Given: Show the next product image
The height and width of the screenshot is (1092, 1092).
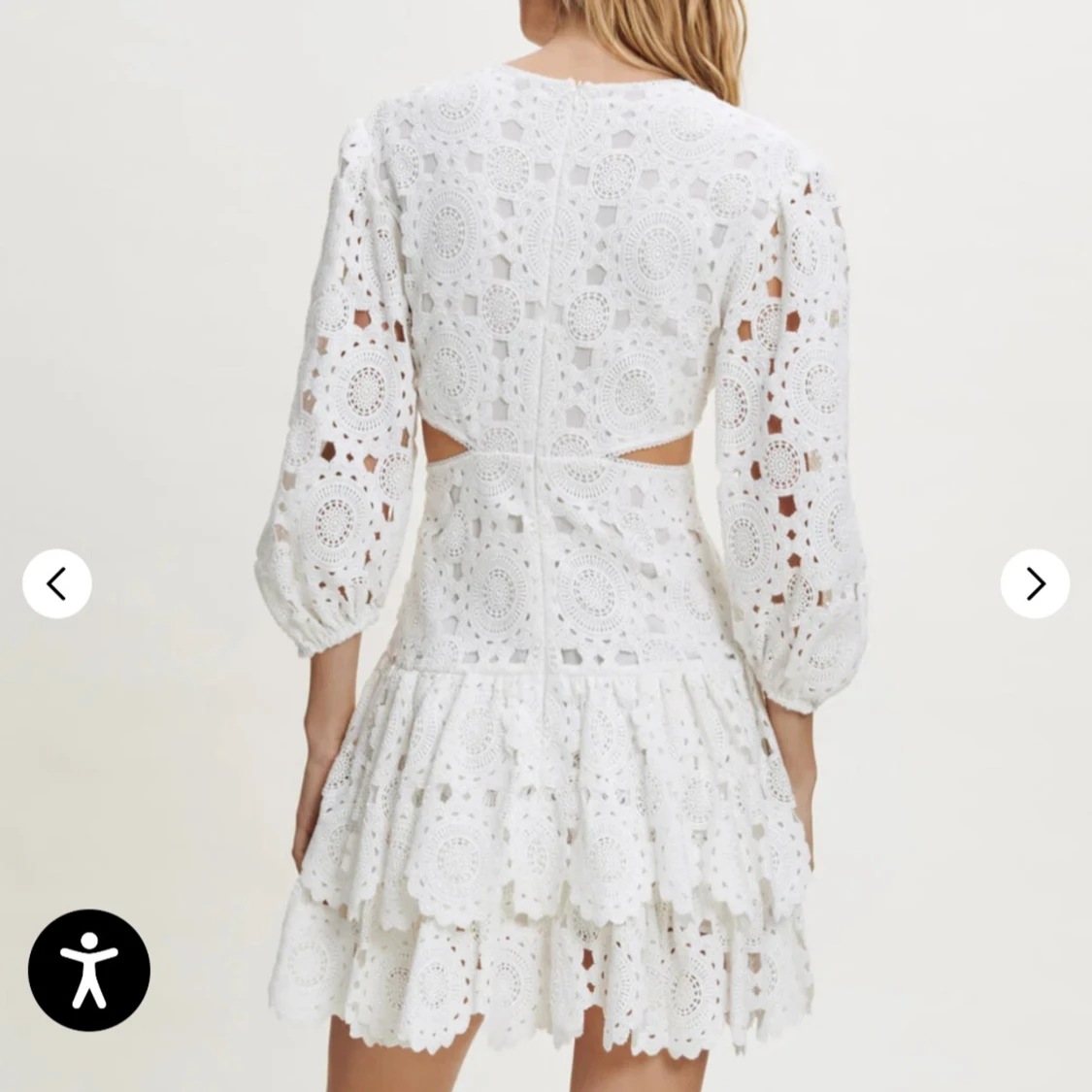Looking at the screenshot, I should pyautogui.click(x=1035, y=583).
